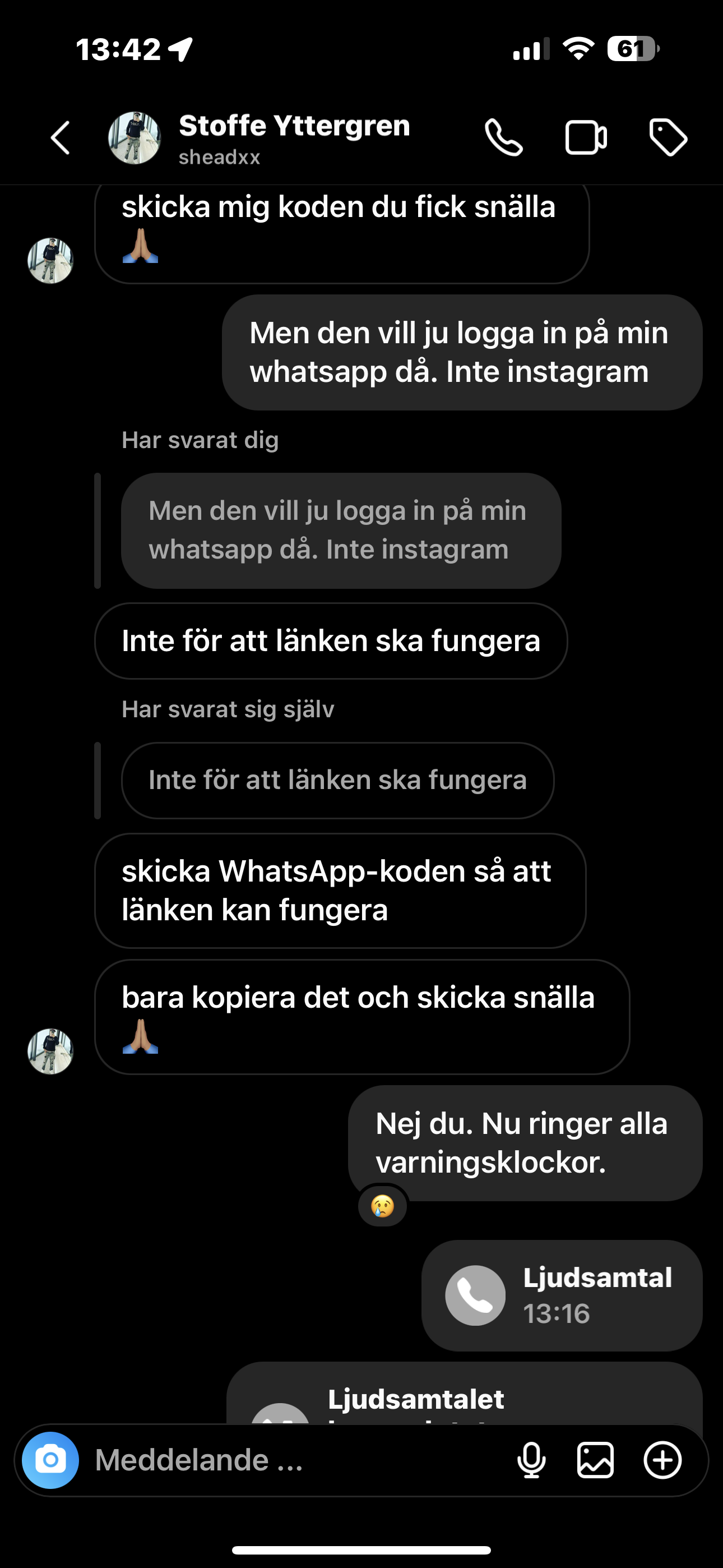Go back to the inbox list

pos(61,137)
